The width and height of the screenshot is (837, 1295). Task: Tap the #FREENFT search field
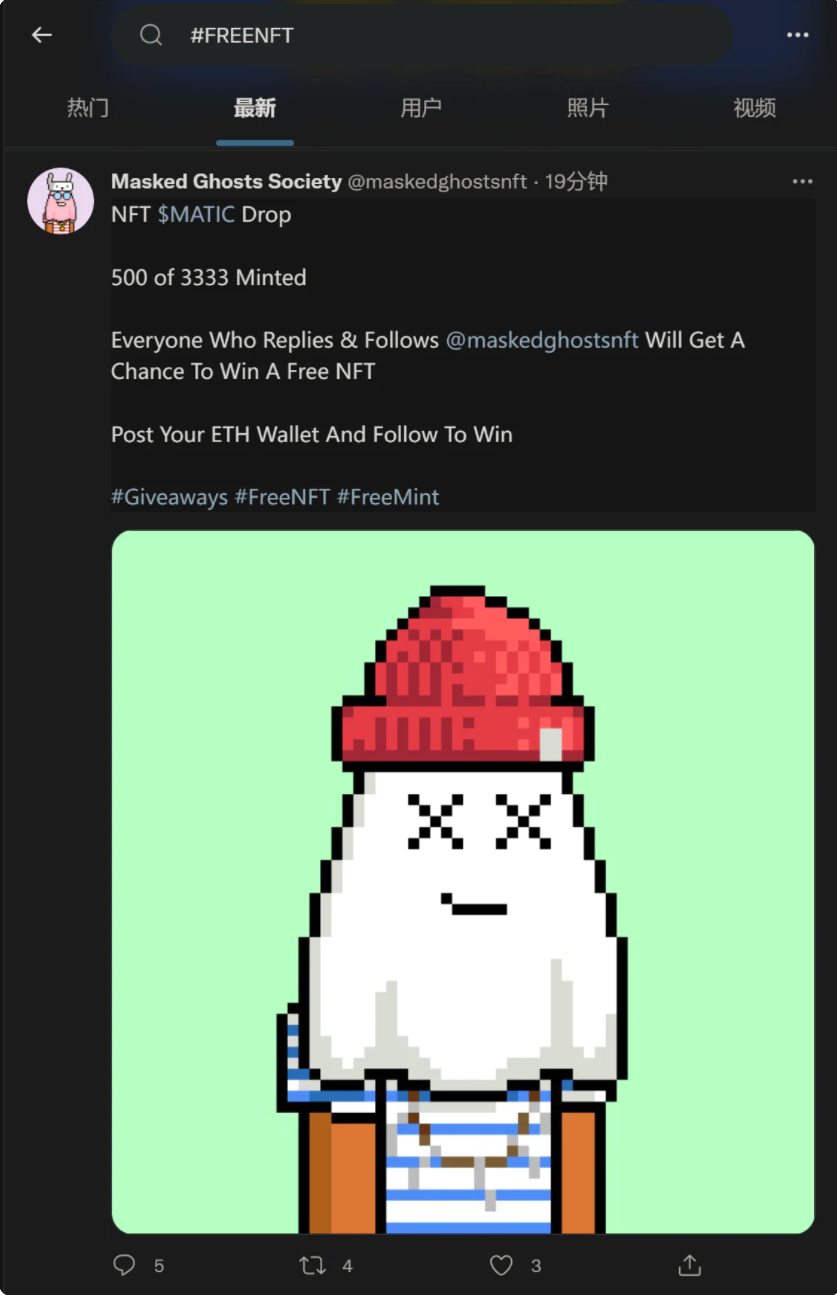(420, 36)
